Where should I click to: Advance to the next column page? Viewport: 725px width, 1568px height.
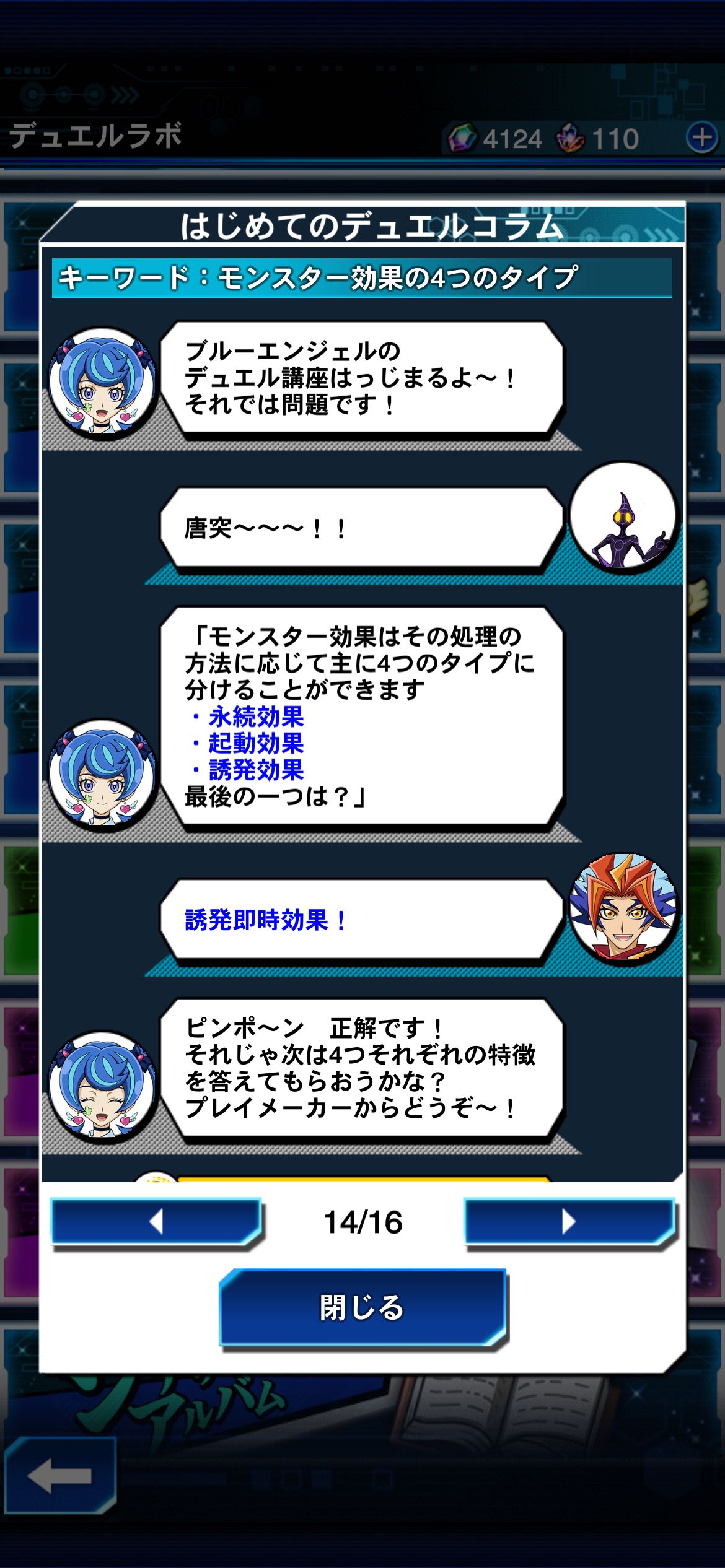pos(569,1221)
